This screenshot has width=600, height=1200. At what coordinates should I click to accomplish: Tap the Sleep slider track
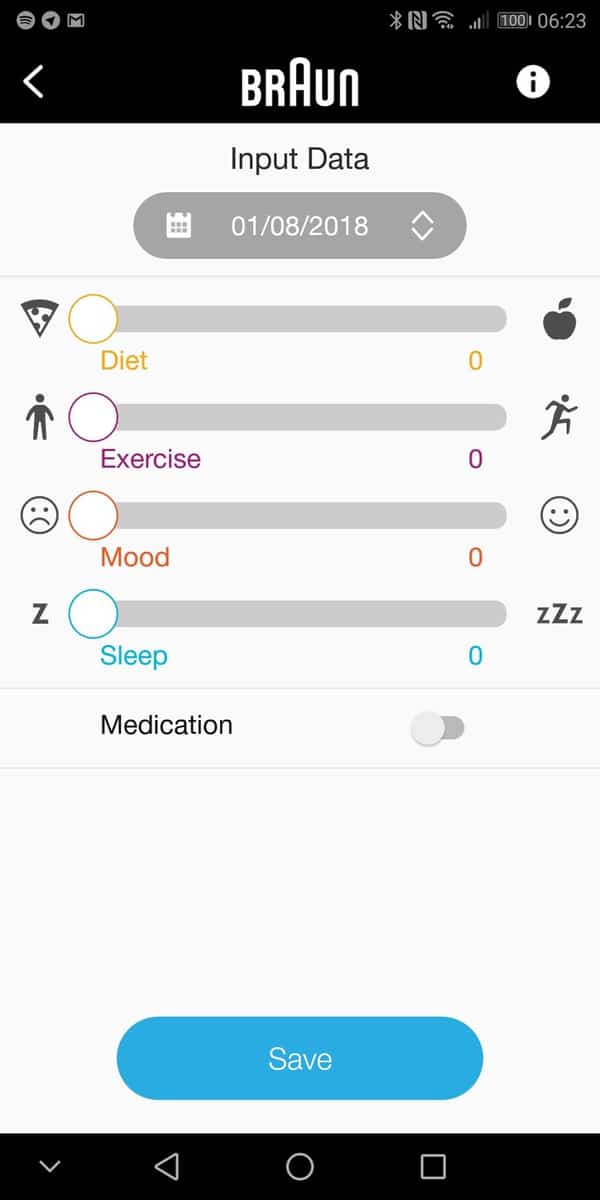click(x=300, y=613)
